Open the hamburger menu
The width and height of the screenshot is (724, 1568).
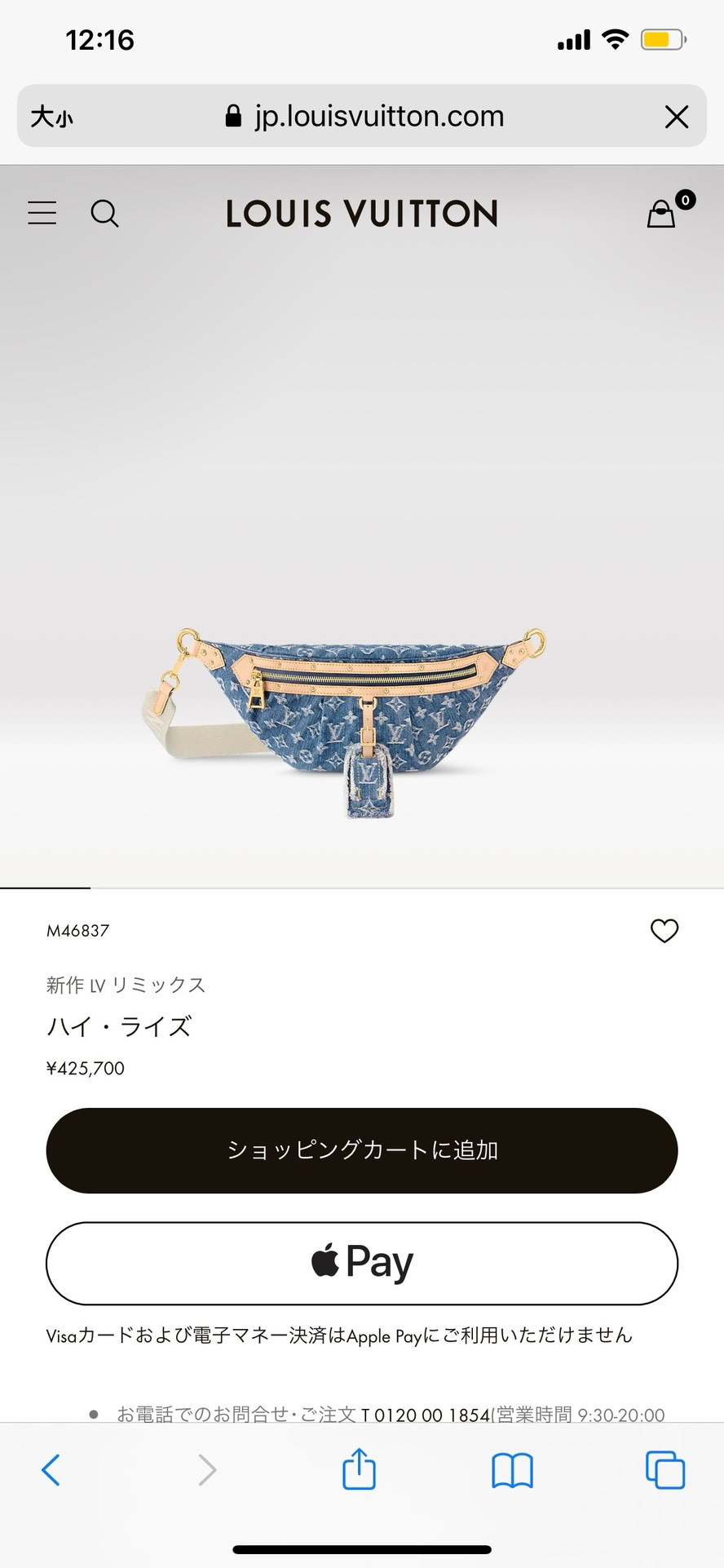click(42, 213)
